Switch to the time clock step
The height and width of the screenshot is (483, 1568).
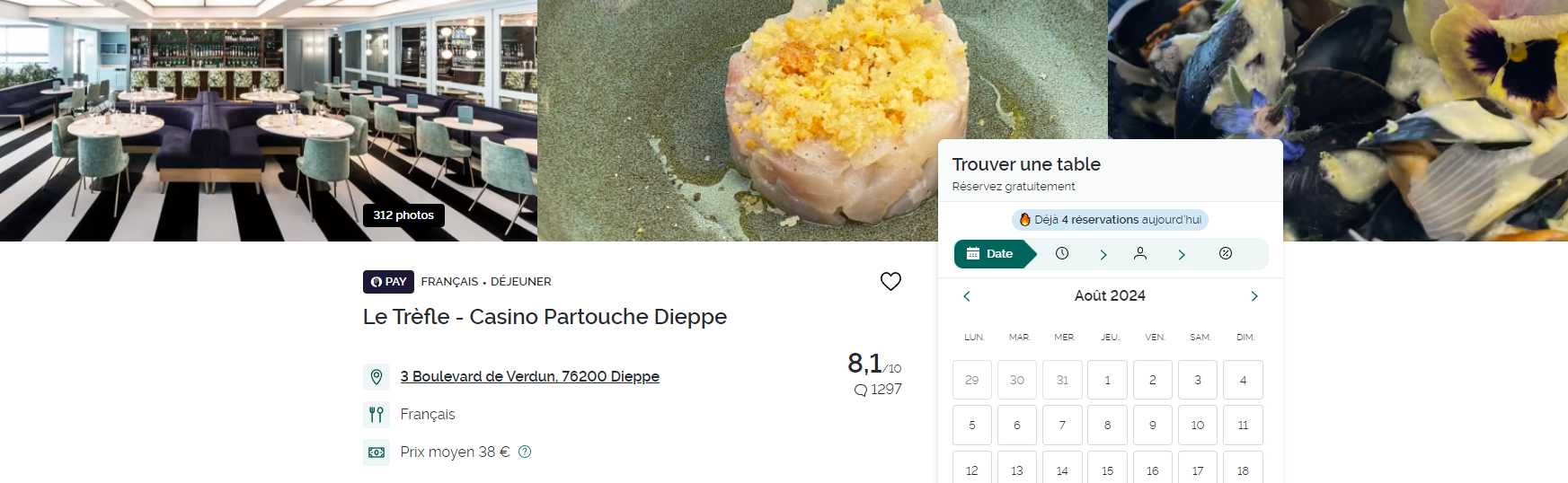[x=1062, y=254]
